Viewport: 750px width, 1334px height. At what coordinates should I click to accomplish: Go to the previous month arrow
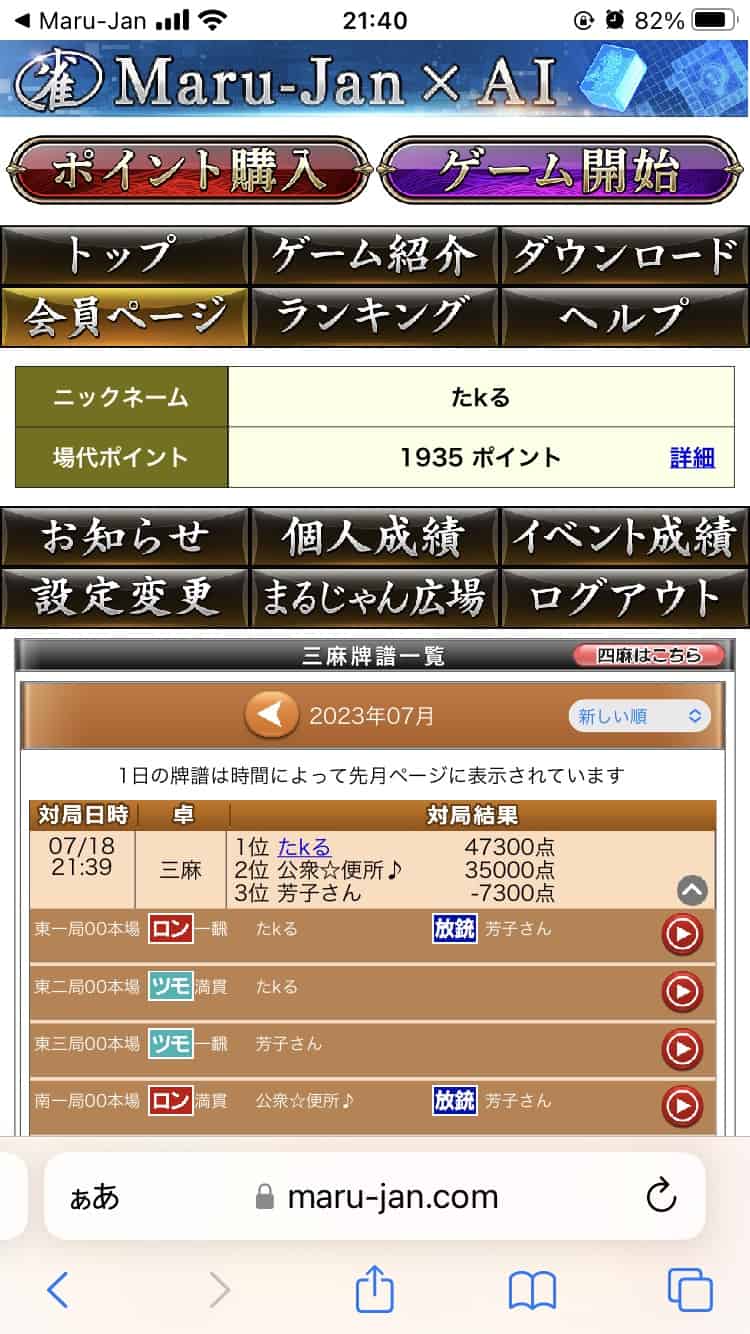point(272,715)
